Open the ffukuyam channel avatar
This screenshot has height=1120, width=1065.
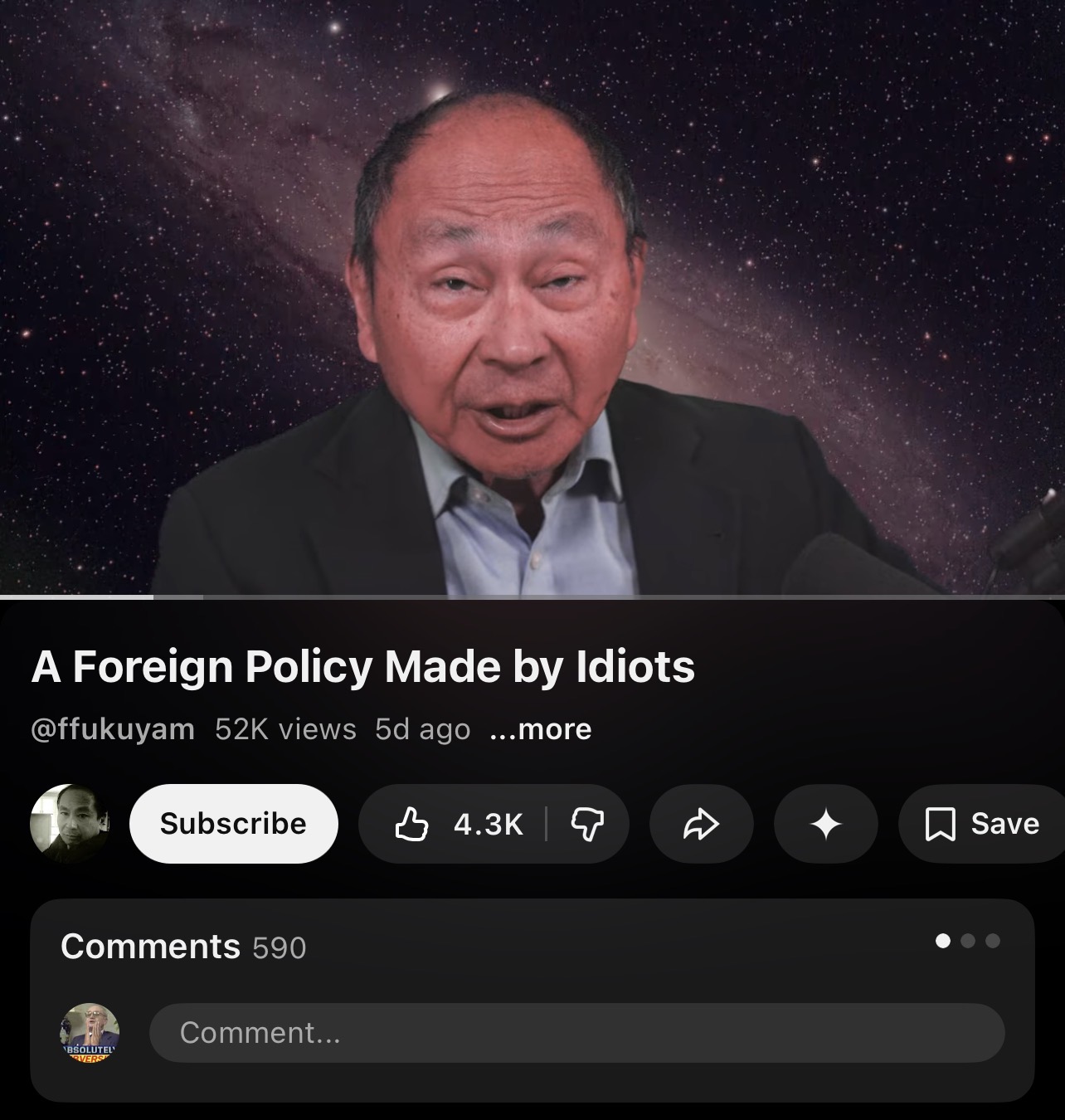click(70, 824)
